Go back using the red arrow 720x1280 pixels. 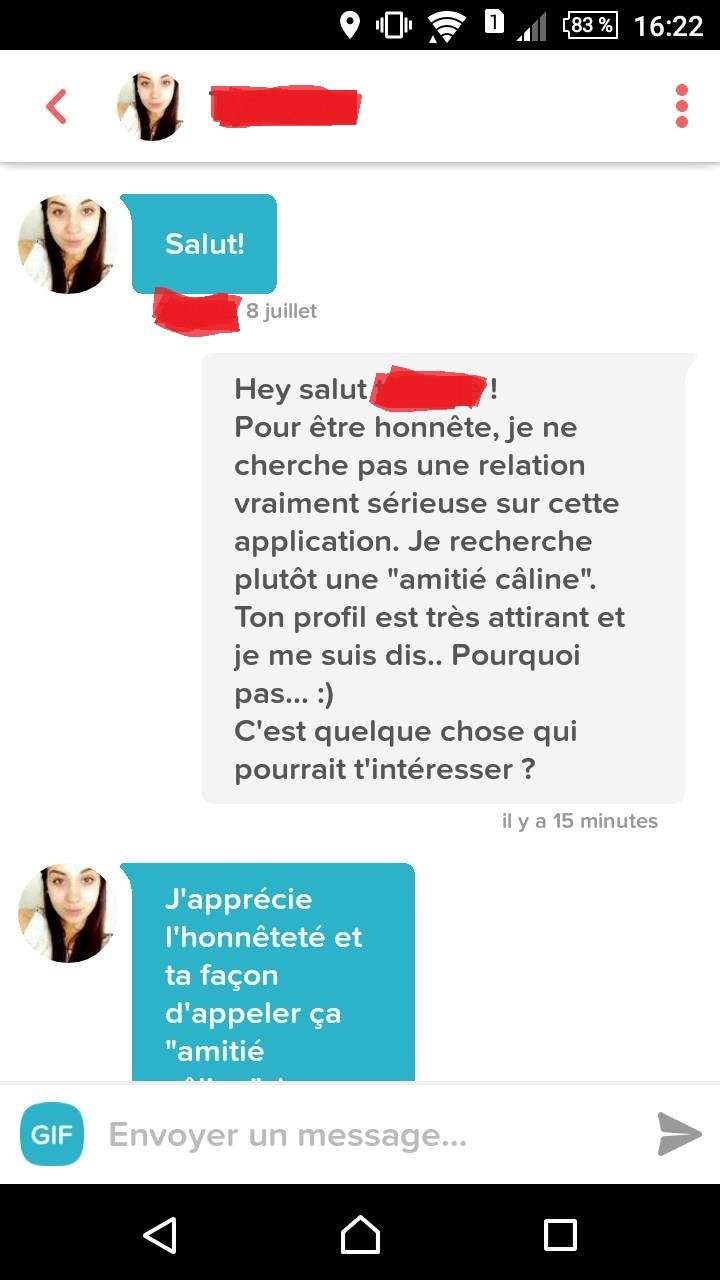(x=56, y=106)
